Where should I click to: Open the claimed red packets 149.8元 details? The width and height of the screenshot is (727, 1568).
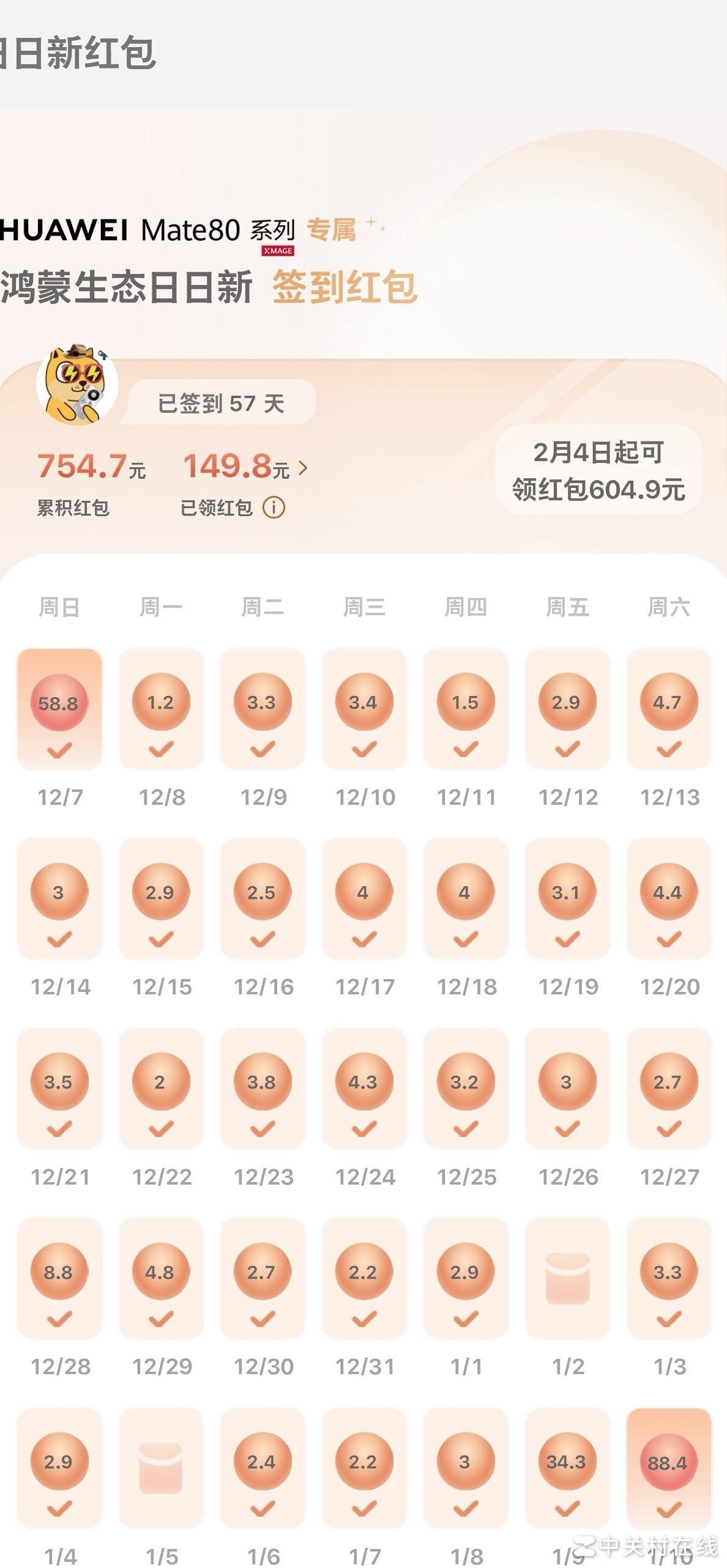point(245,468)
